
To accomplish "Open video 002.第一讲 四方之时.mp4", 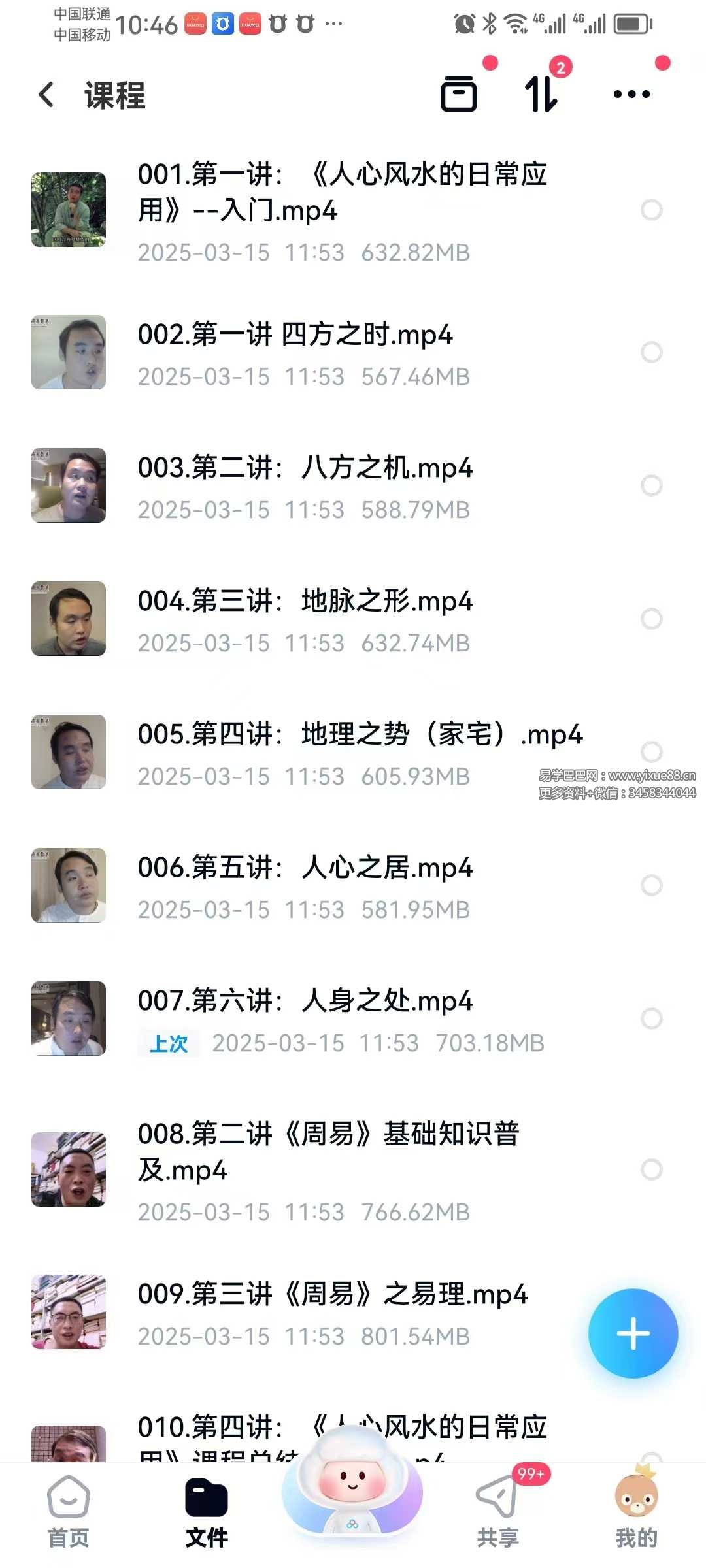I will 294,335.
